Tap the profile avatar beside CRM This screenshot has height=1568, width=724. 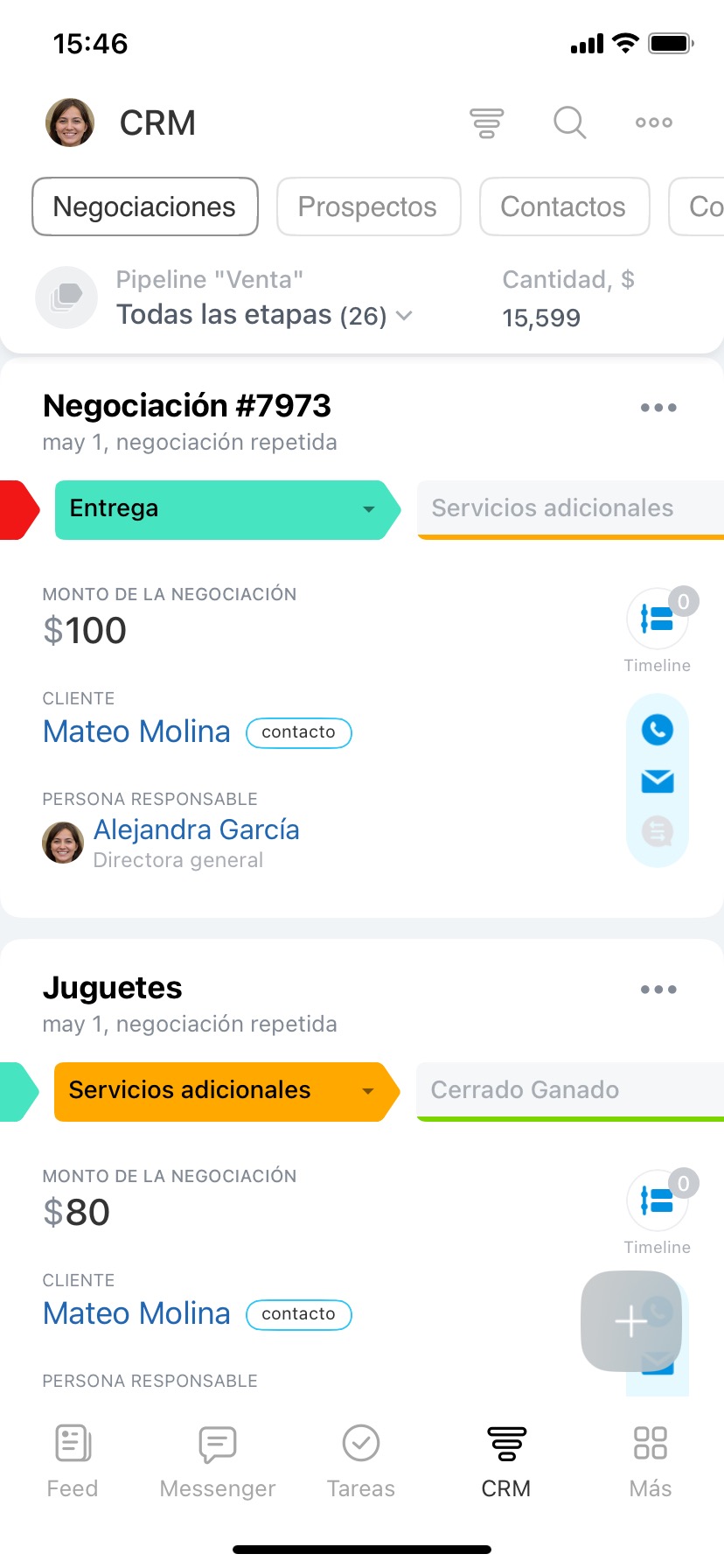(x=70, y=122)
